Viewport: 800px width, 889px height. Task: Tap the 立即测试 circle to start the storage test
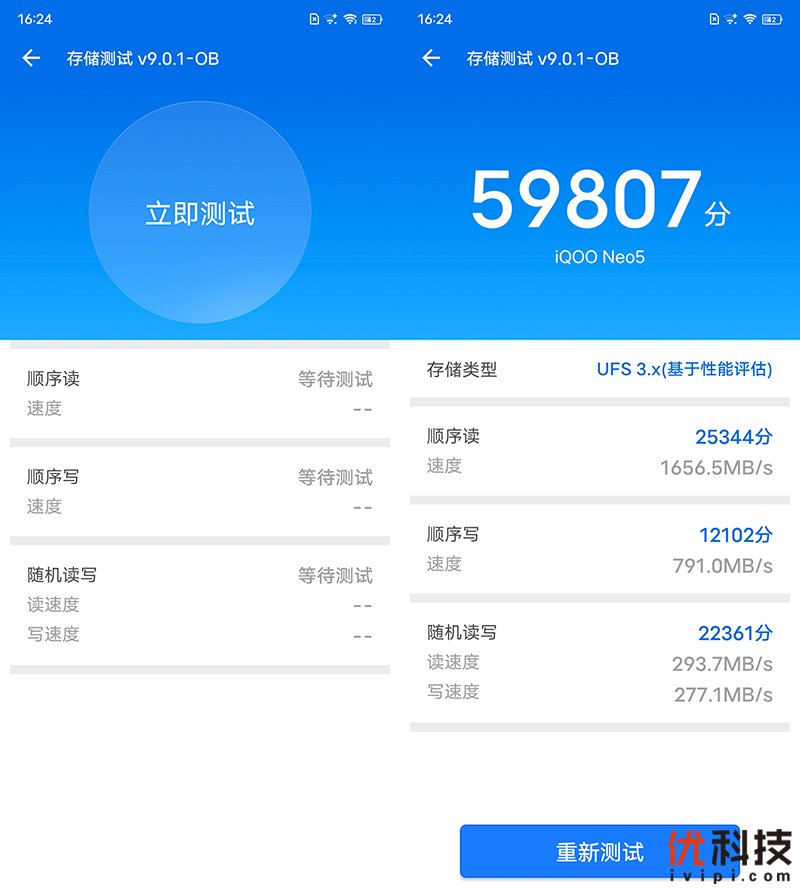[200, 212]
